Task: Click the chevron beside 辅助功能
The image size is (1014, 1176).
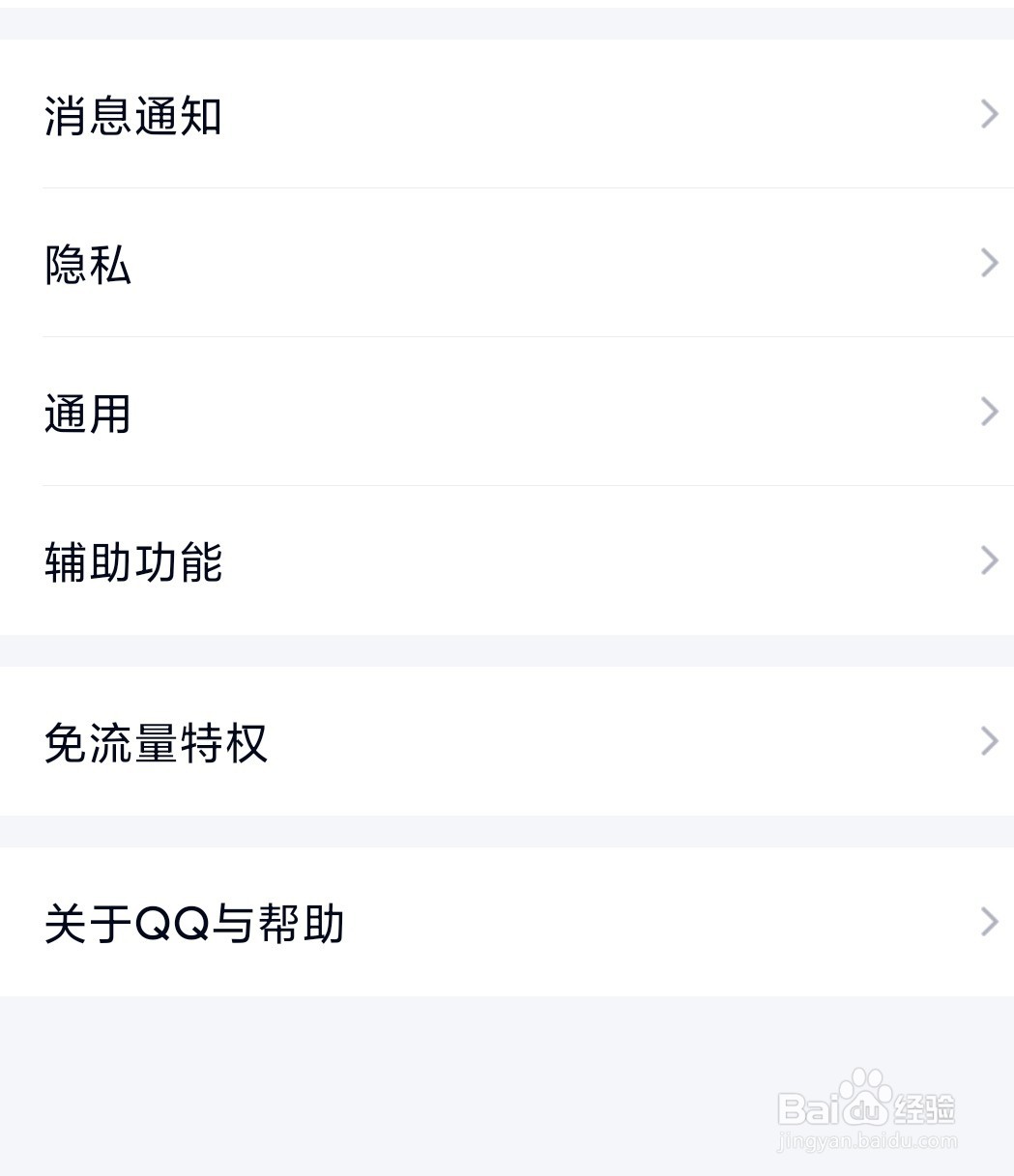Action: pos(989,561)
